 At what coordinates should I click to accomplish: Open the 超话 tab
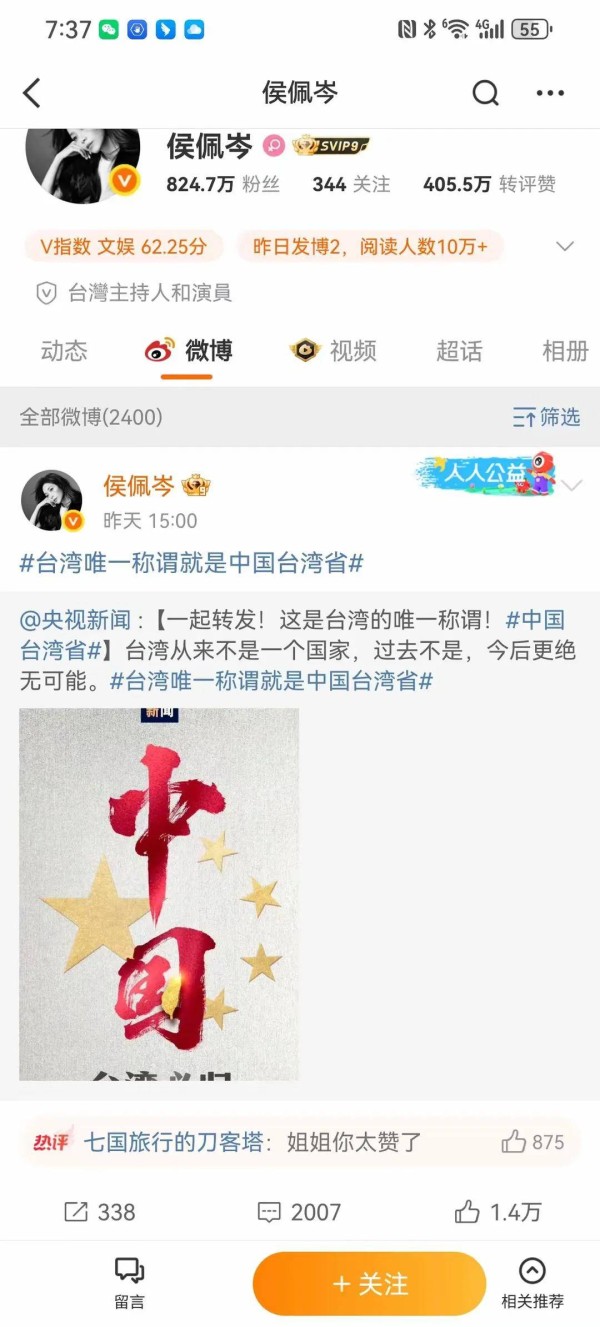click(x=459, y=351)
